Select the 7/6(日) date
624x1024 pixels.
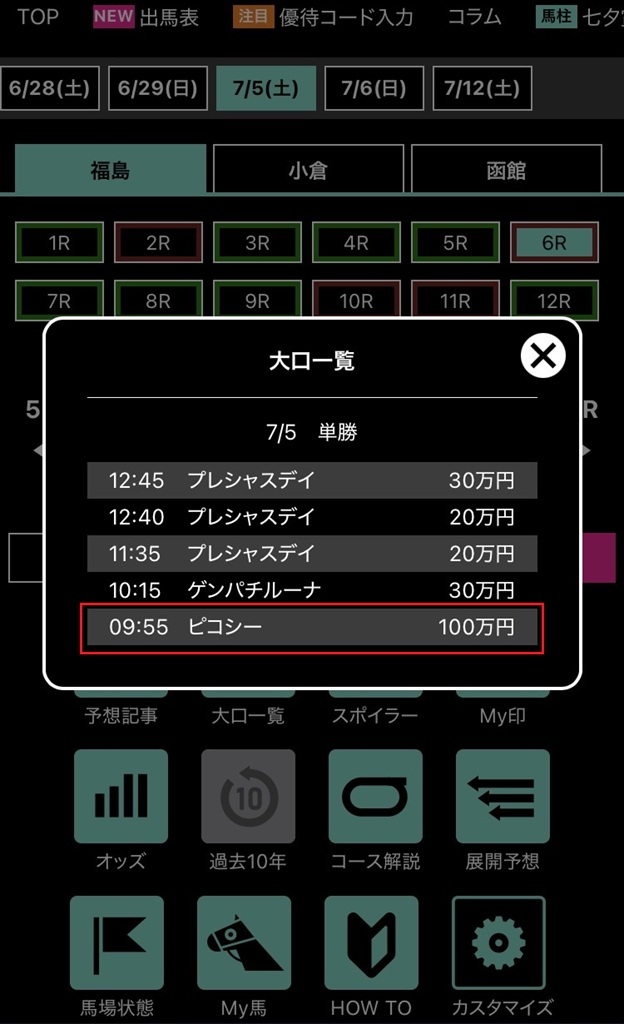coord(374,88)
